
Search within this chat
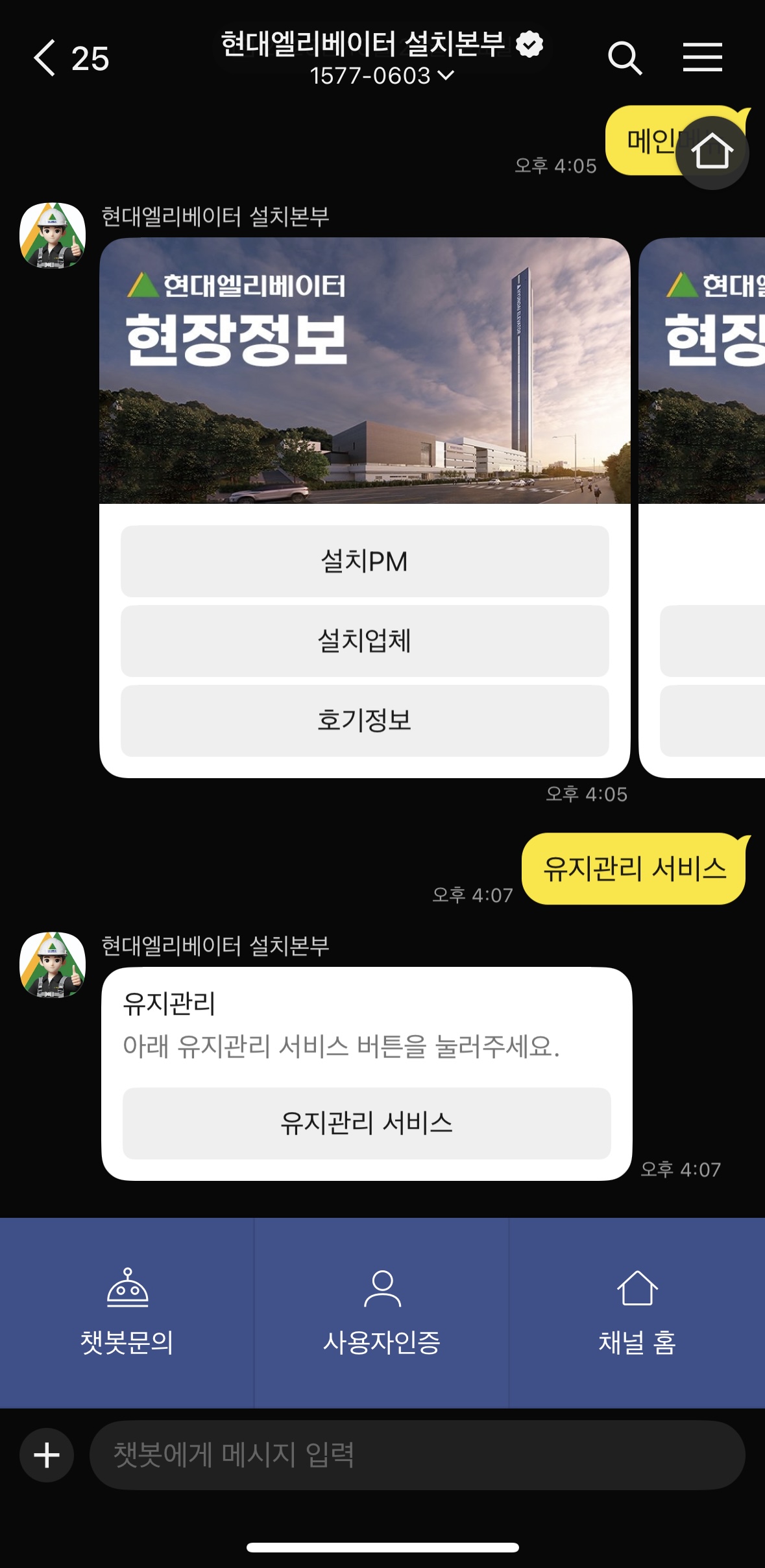point(624,58)
